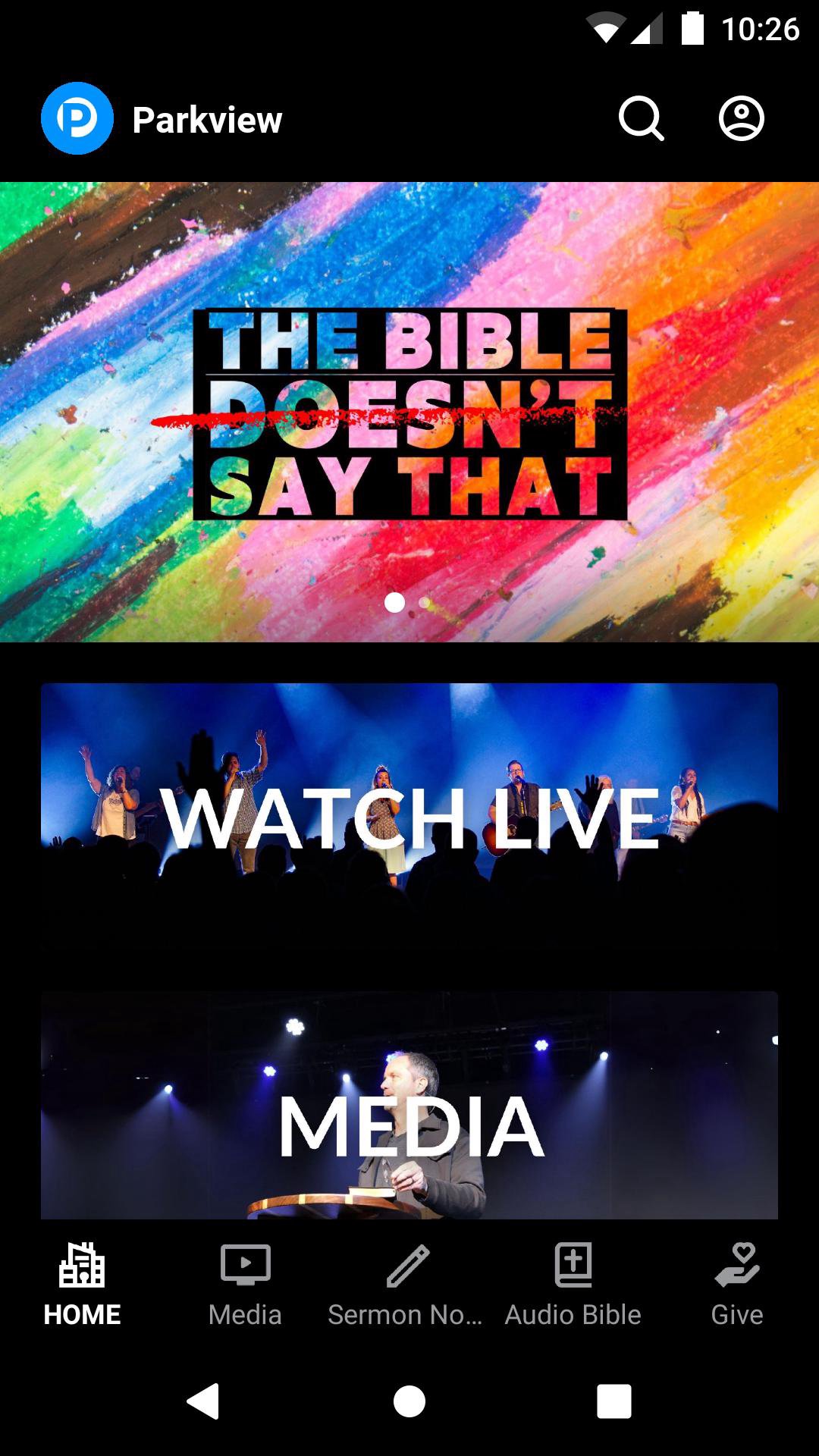The width and height of the screenshot is (819, 1456).
Task: Switch to the Media tab
Action: click(245, 1285)
